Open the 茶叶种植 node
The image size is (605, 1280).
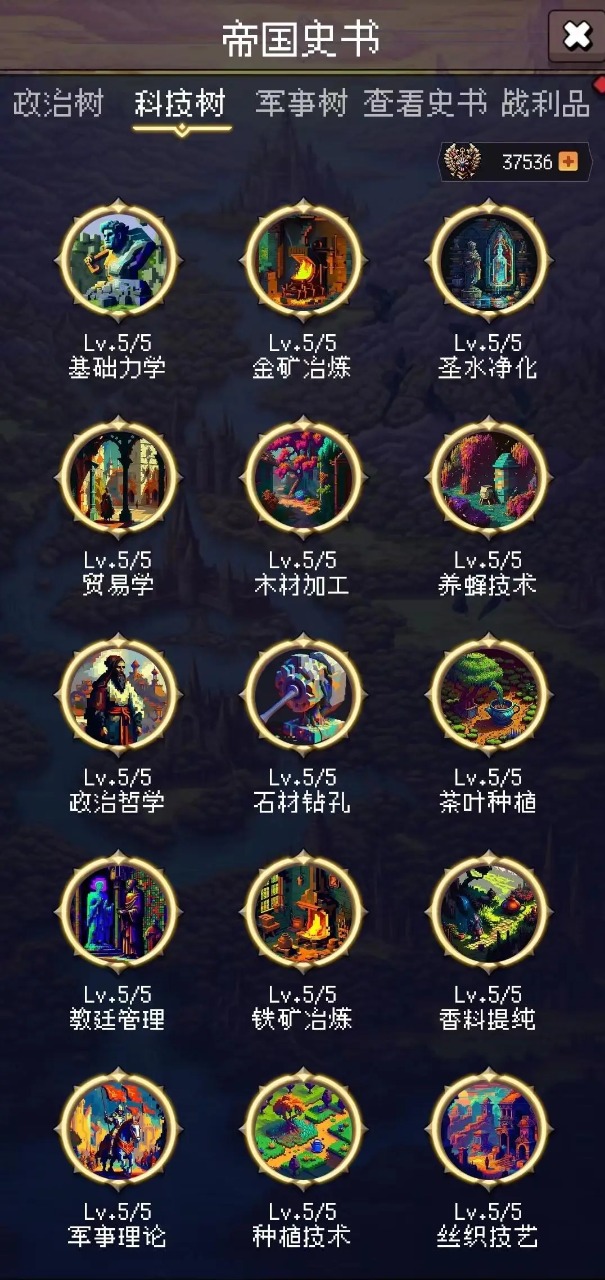488,695
